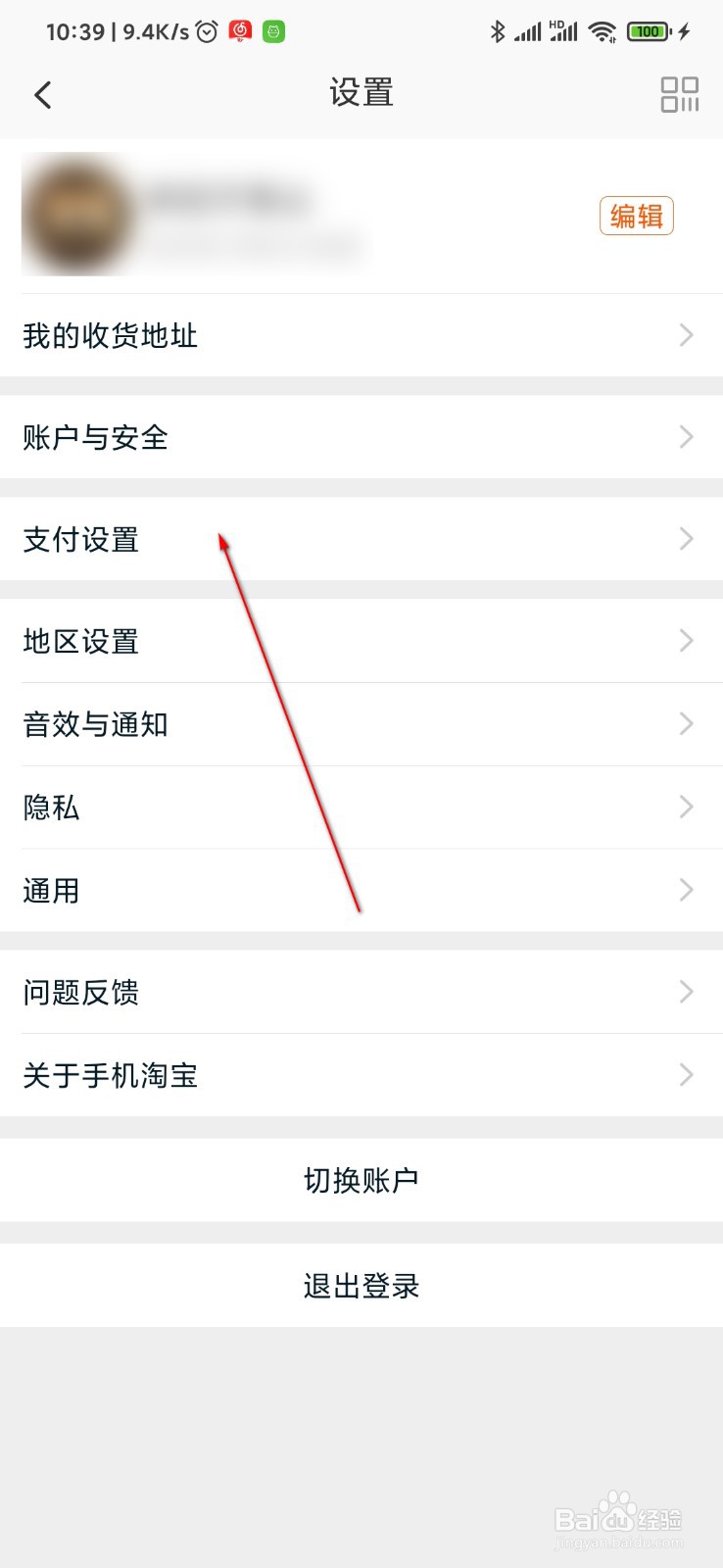723x1568 pixels.
Task: Open the 账户与安全 chevron
Action: click(686, 437)
